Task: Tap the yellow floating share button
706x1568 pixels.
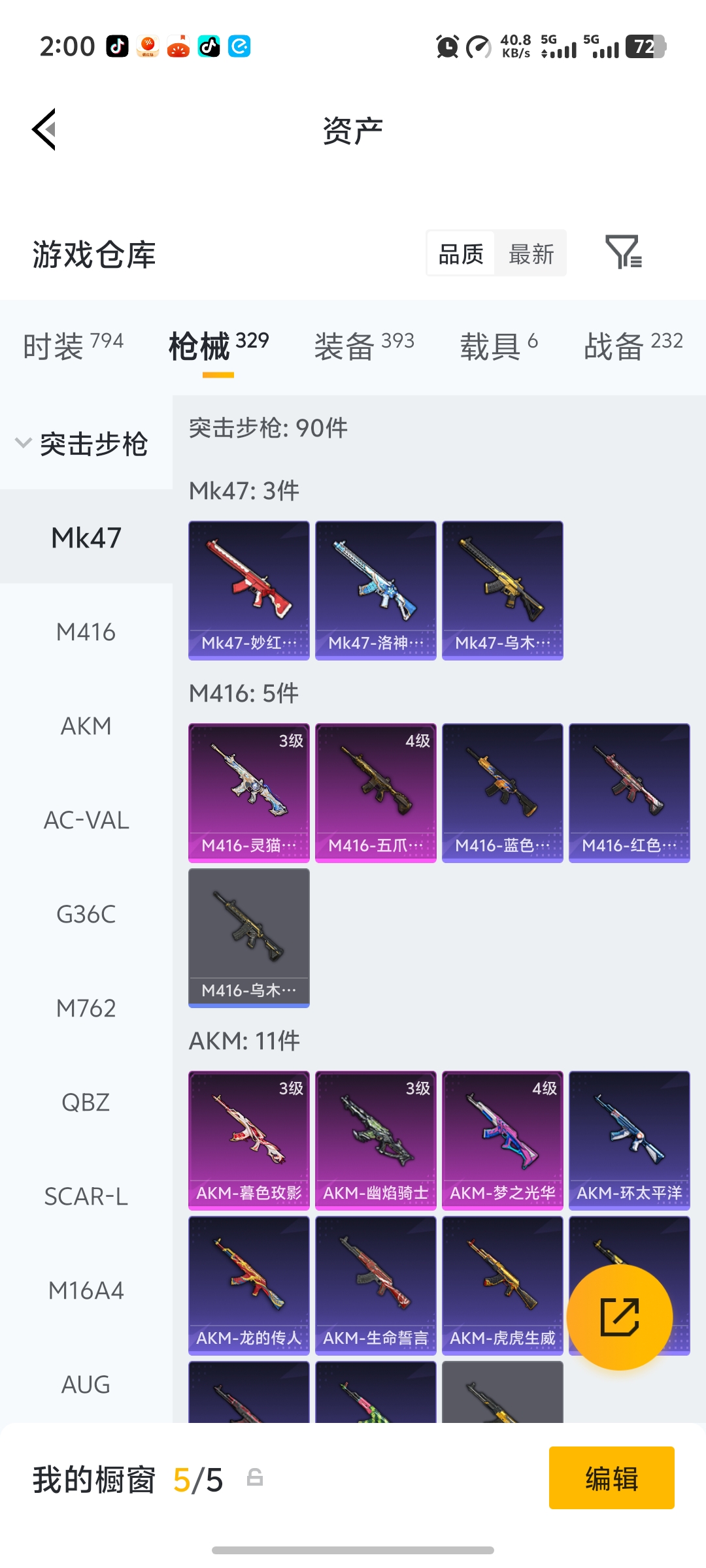Action: coord(619,1316)
